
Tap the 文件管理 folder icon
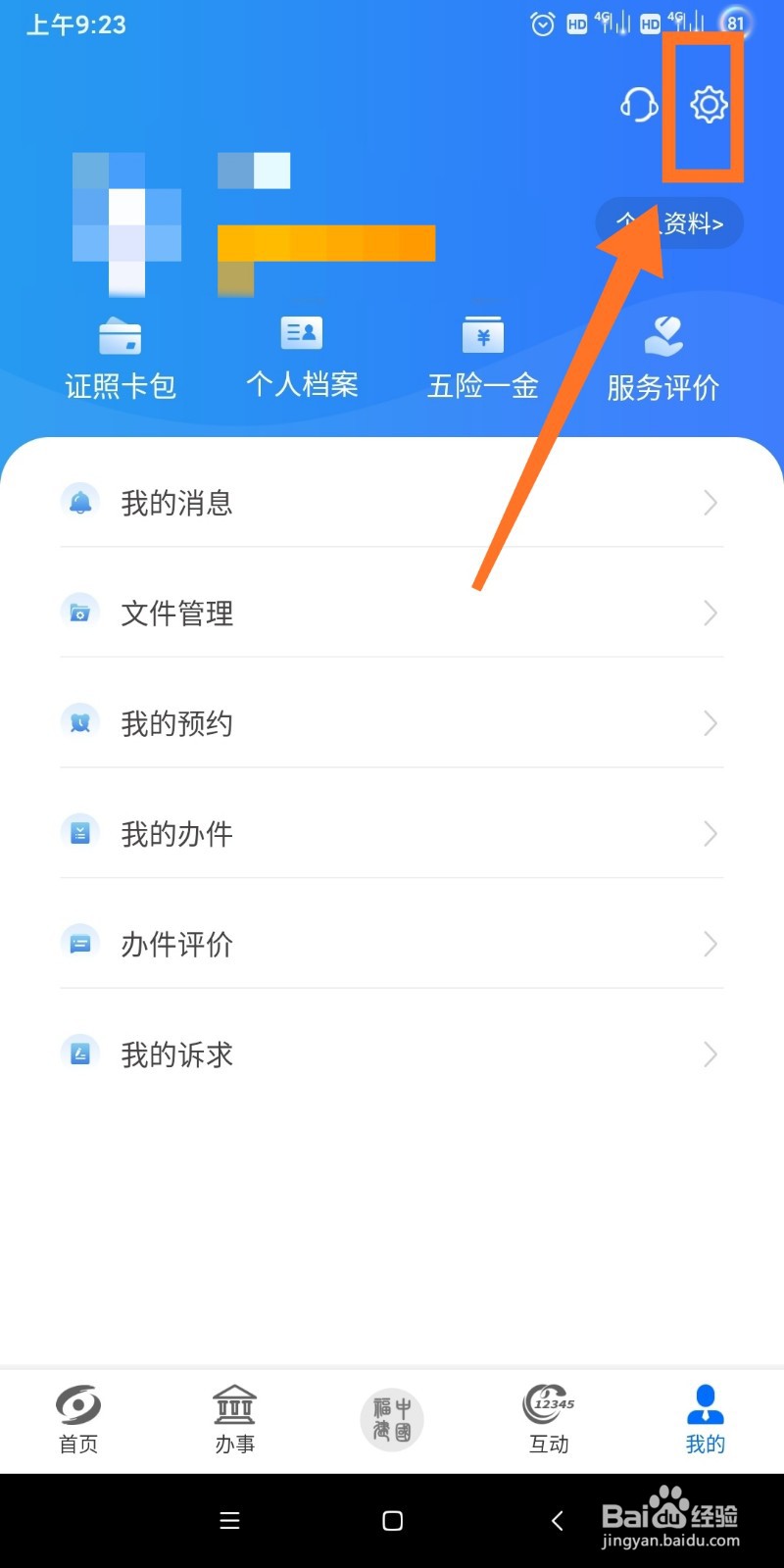(x=80, y=611)
